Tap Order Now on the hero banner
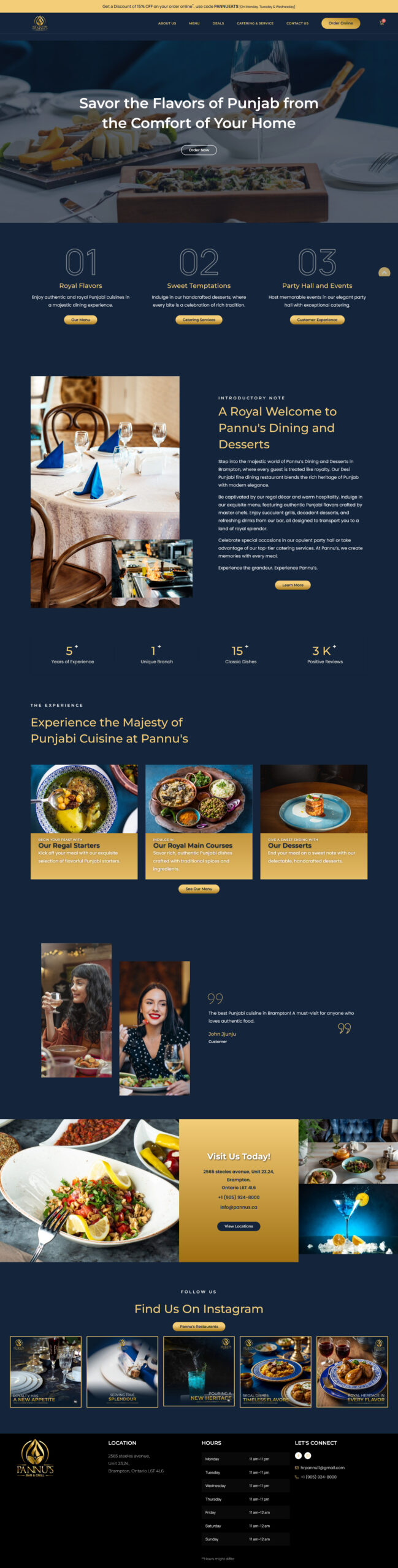The height and width of the screenshot is (1568, 398). click(x=199, y=150)
